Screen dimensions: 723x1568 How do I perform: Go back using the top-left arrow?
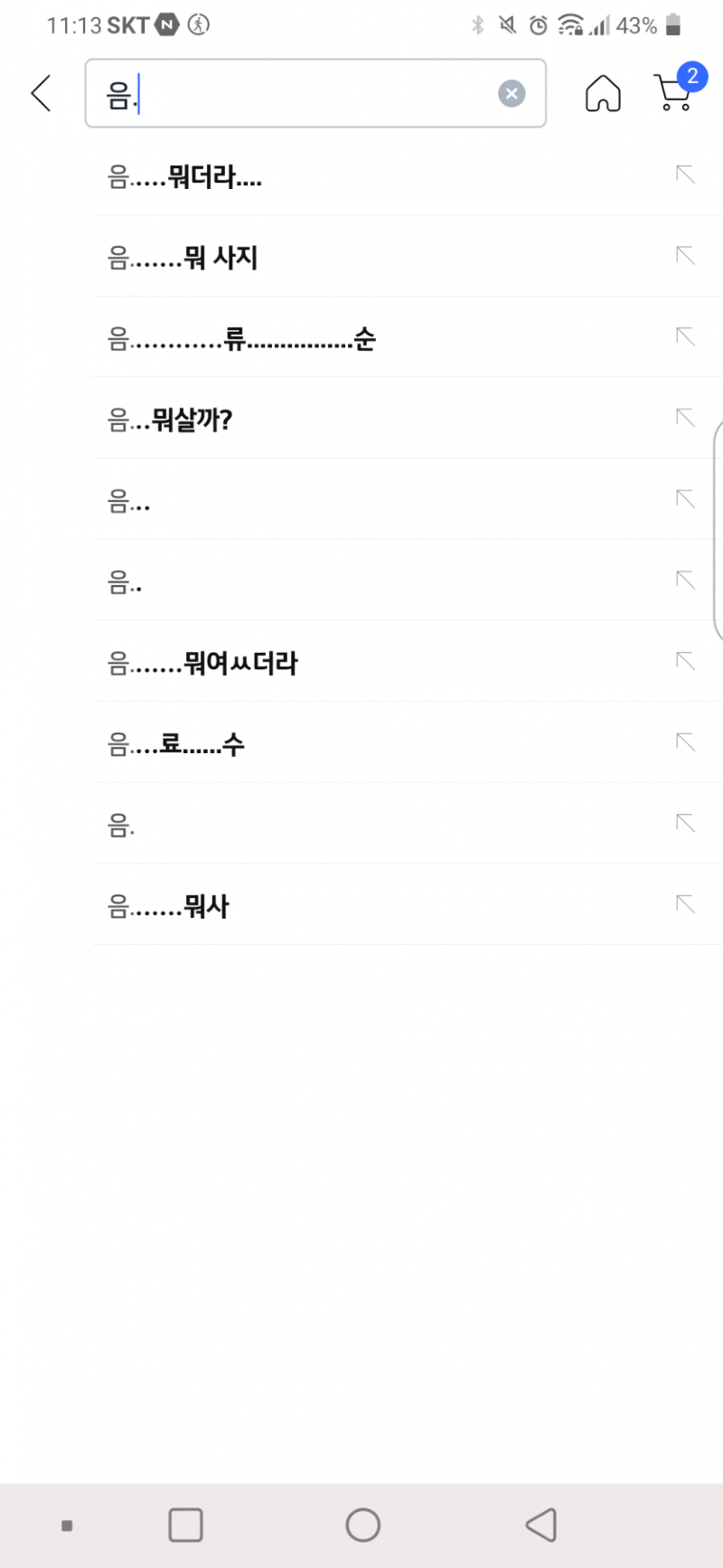[x=41, y=93]
